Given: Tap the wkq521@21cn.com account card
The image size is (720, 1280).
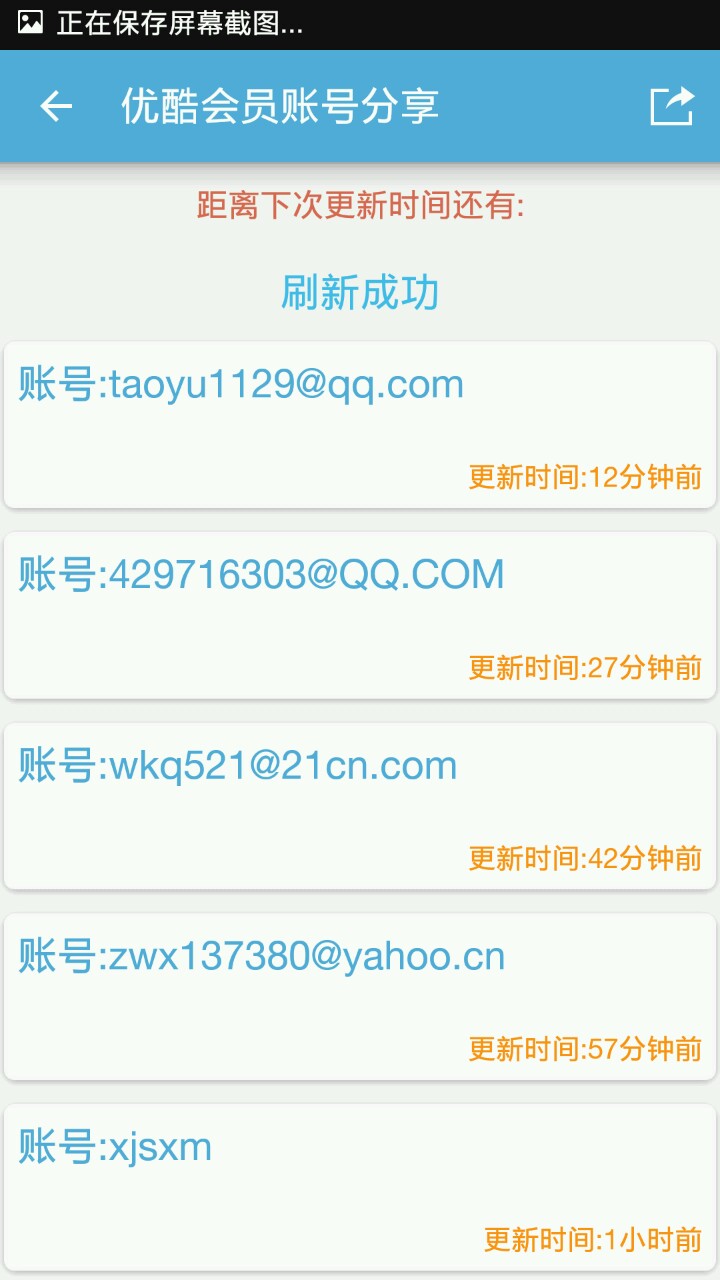Looking at the screenshot, I should click(360, 806).
